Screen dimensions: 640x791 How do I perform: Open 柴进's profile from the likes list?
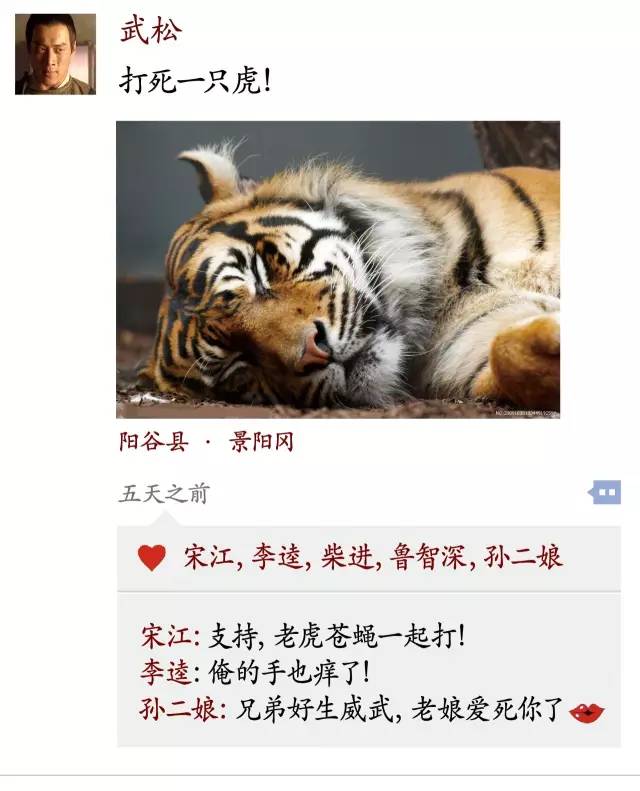click(347, 558)
